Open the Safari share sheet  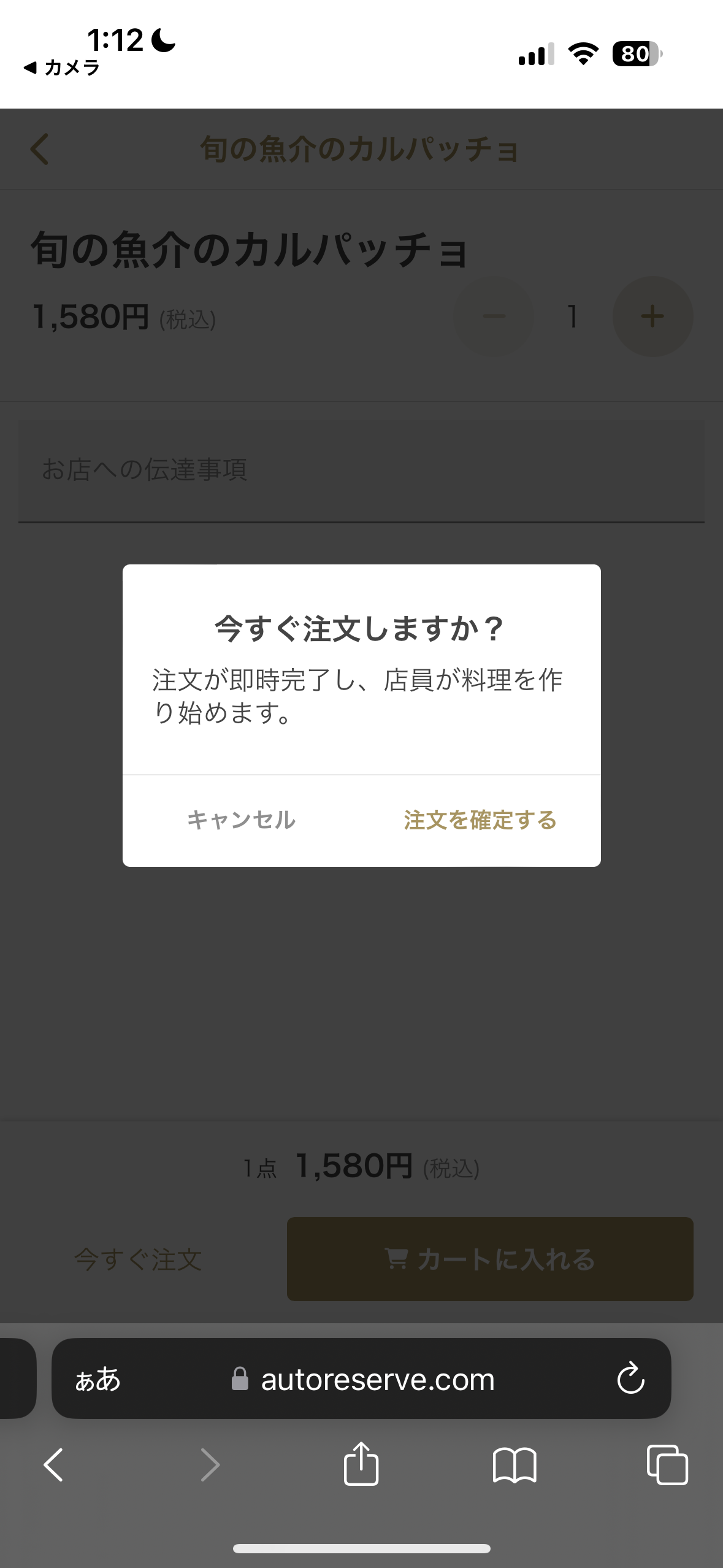point(361,1464)
